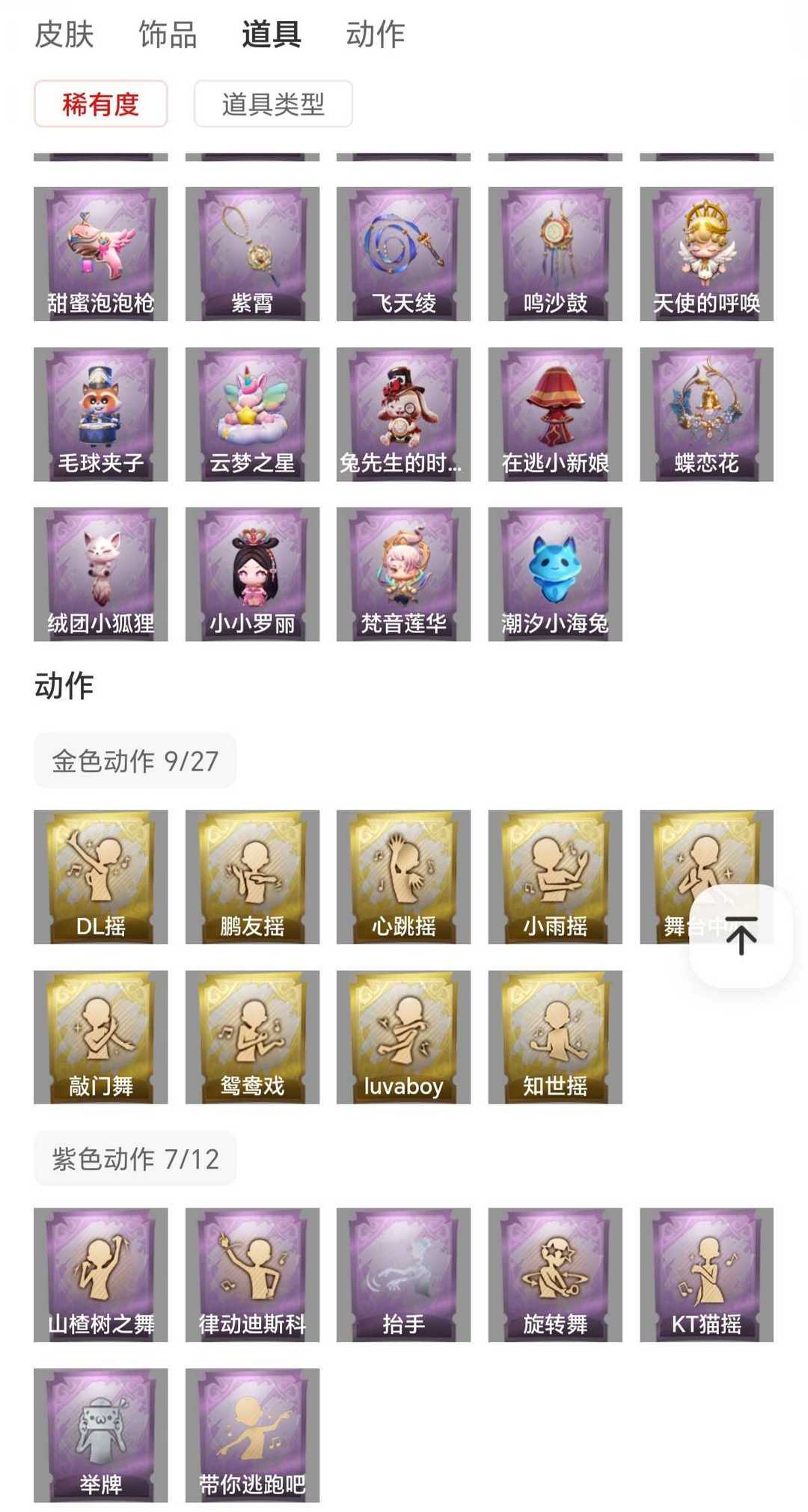
Task: Filter by 稀有度
Action: [x=100, y=104]
